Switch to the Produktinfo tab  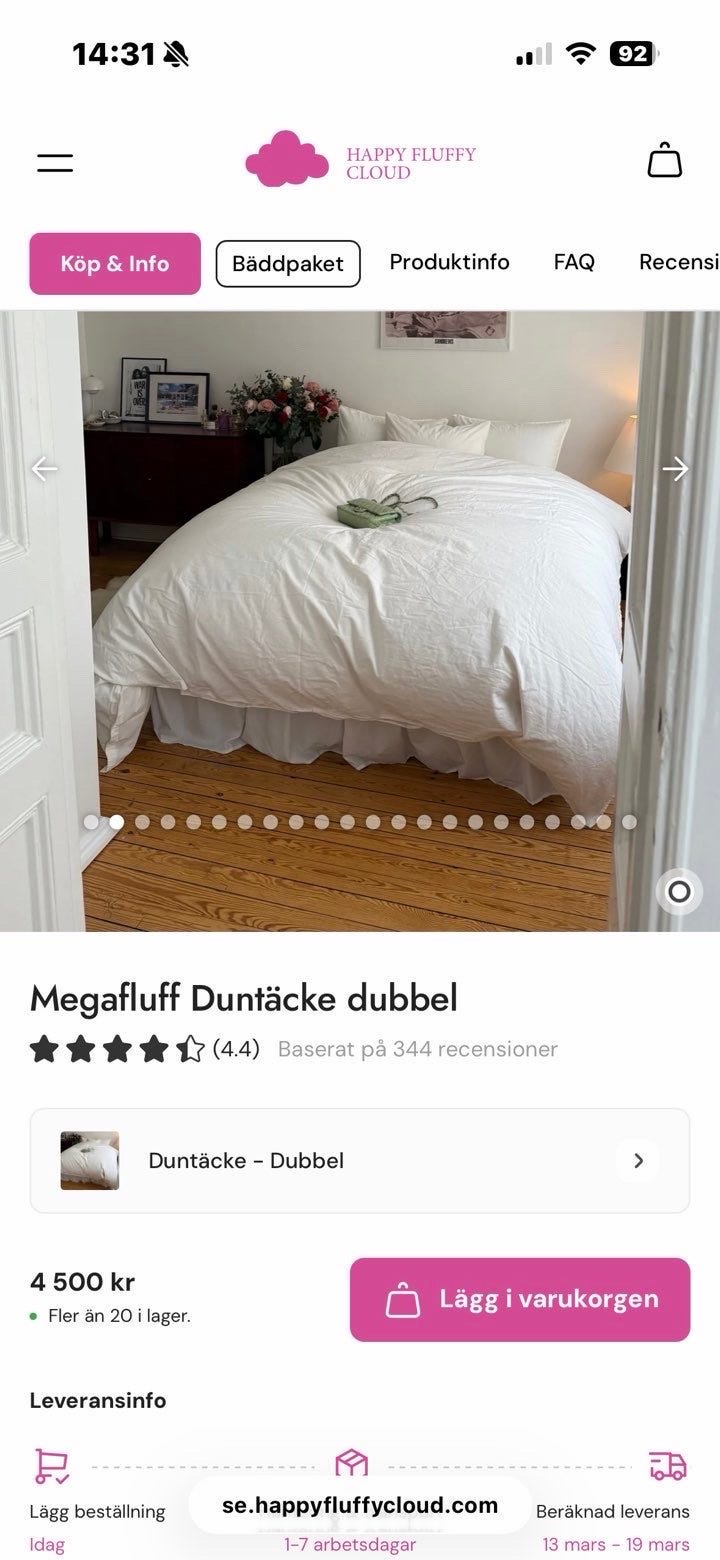coord(449,262)
